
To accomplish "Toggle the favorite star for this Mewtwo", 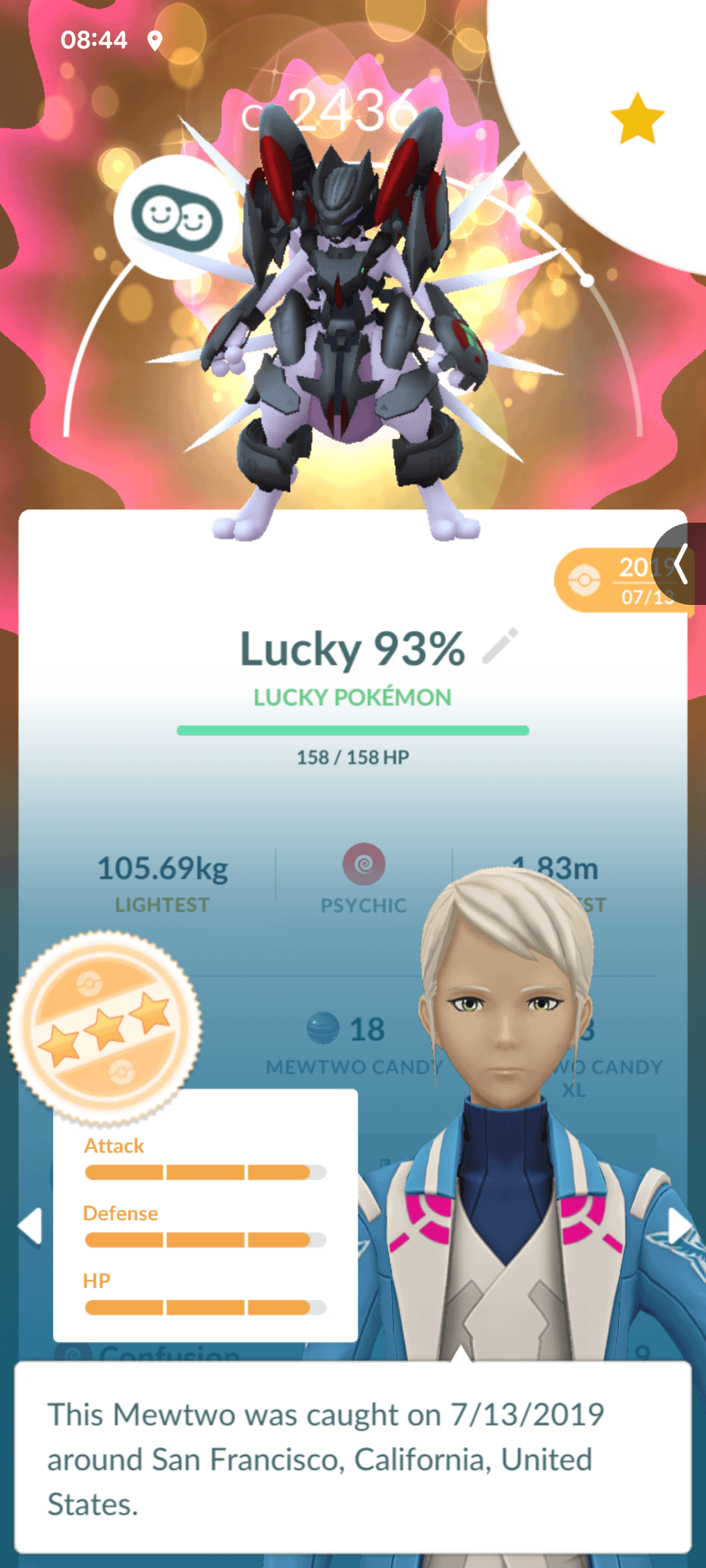I will tap(637, 119).
